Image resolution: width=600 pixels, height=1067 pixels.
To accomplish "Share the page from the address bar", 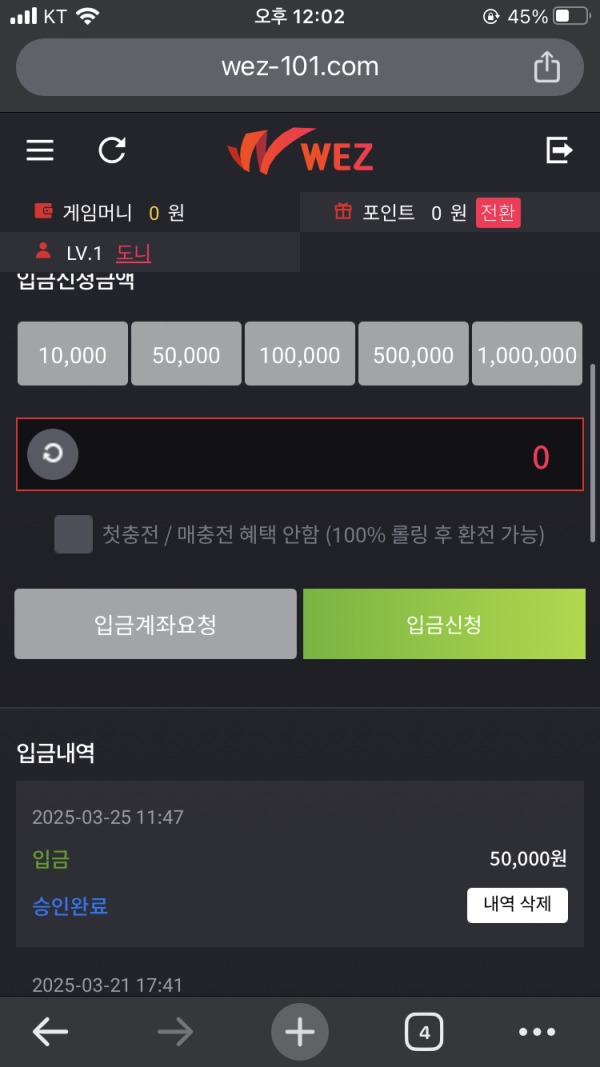I will point(546,67).
